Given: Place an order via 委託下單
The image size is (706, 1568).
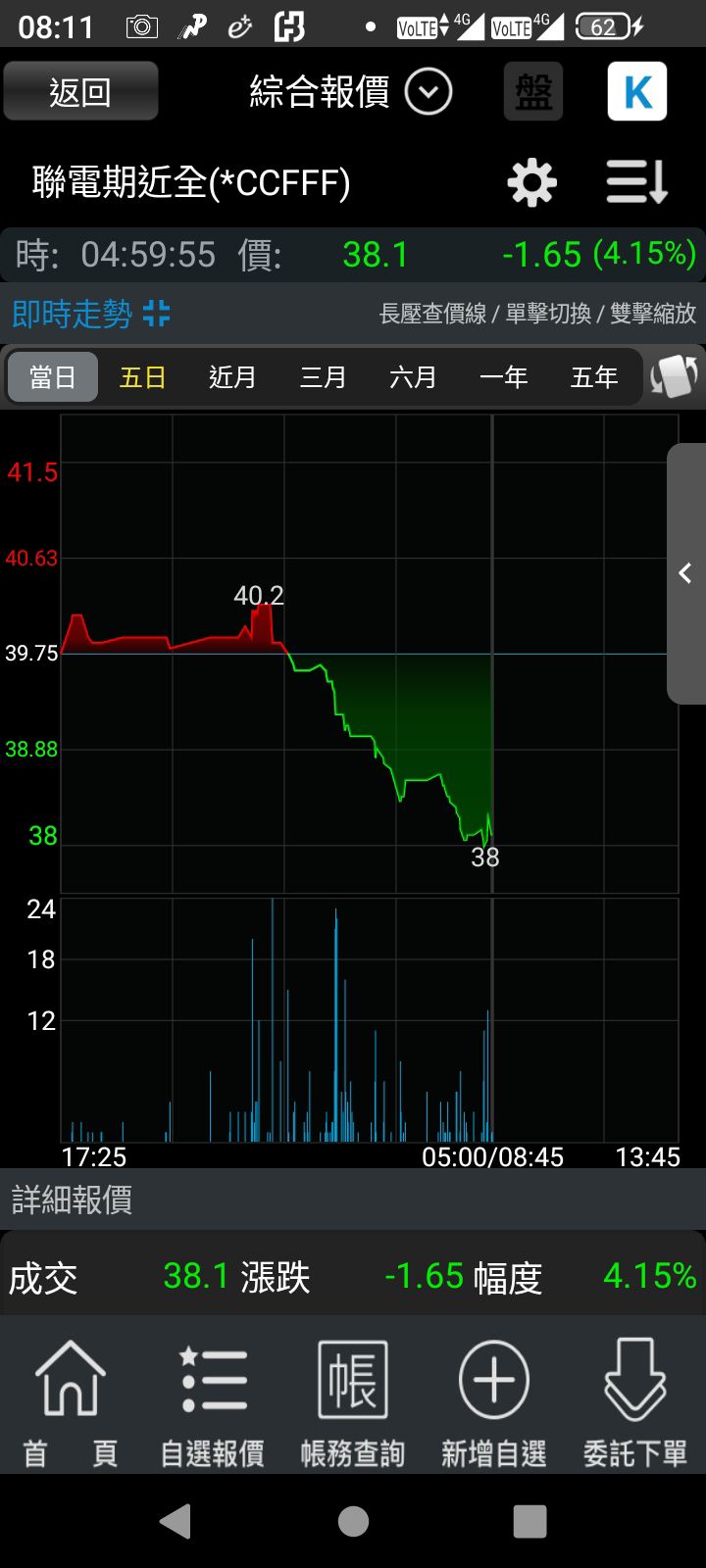Looking at the screenshot, I should (635, 1401).
